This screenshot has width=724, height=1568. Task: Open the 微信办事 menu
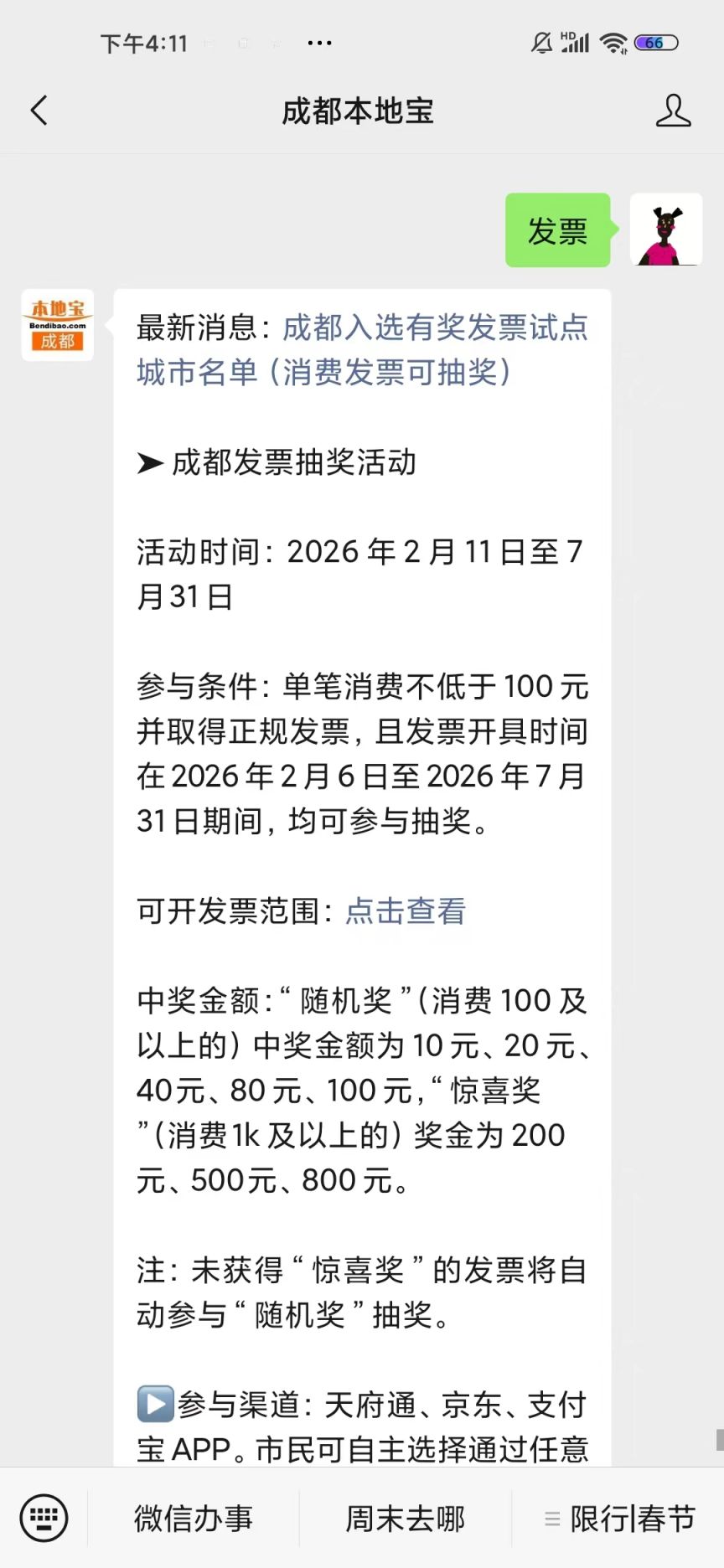(194, 1518)
